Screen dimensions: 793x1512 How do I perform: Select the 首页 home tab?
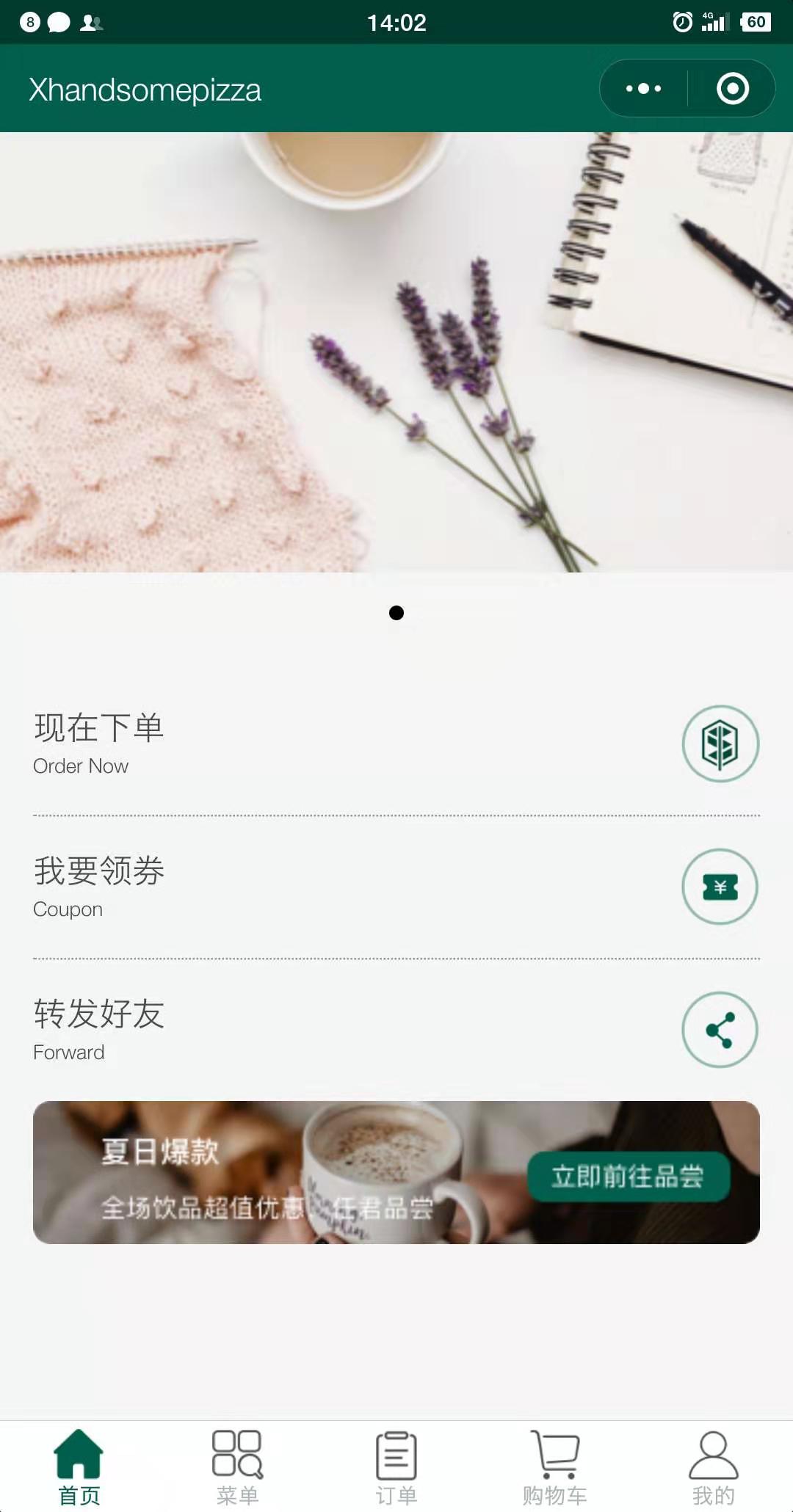point(79,1466)
